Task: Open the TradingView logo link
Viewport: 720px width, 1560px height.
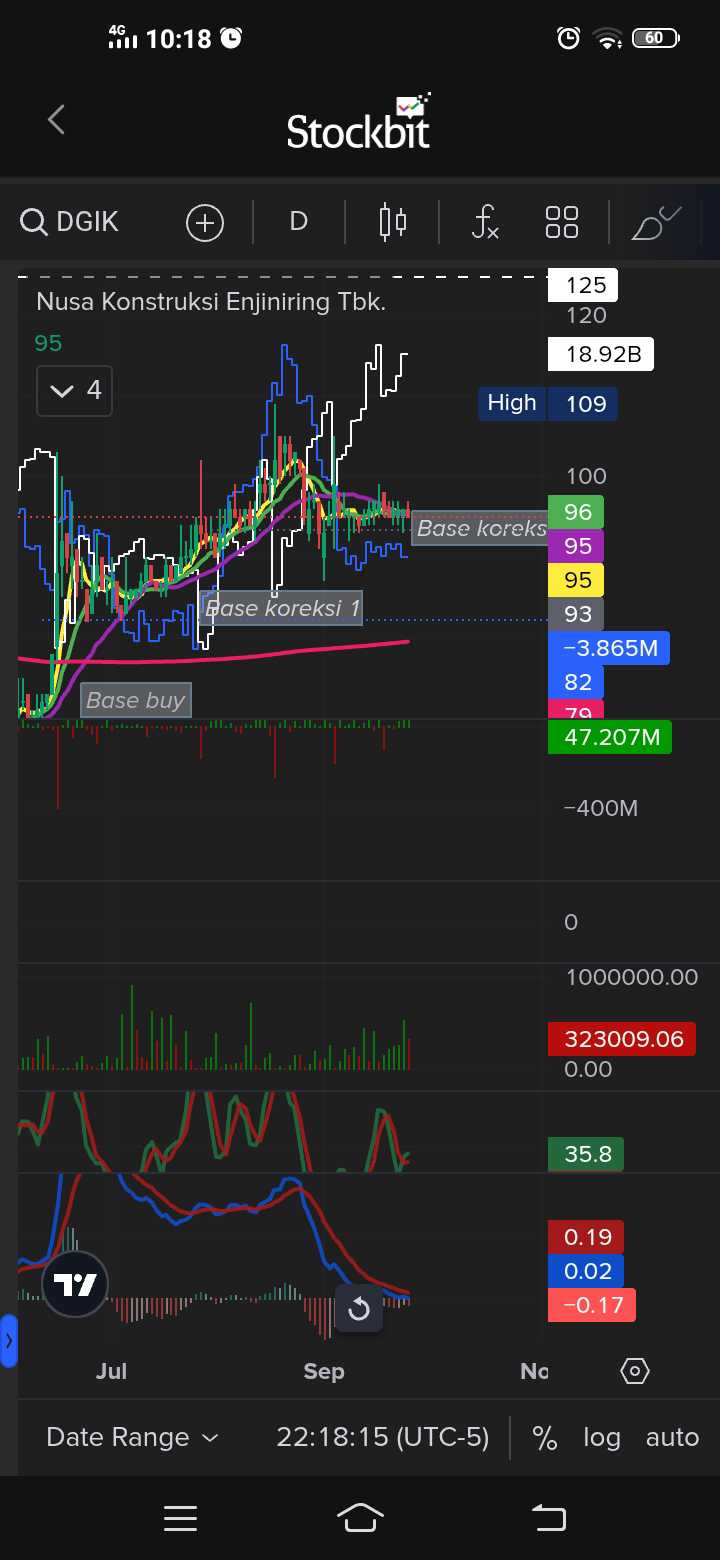Action: click(75, 1285)
